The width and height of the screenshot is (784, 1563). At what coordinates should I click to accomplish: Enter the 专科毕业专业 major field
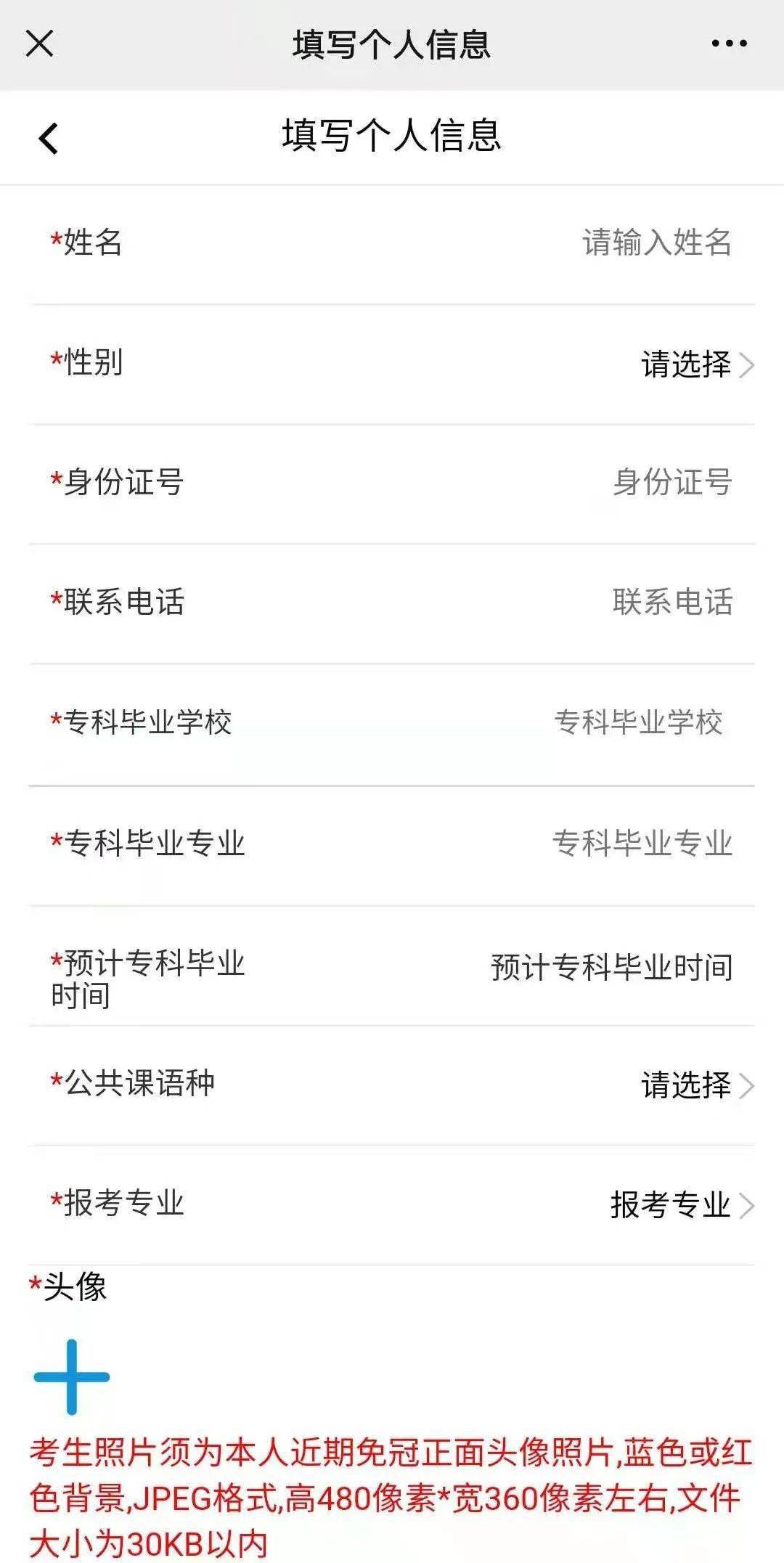pos(642,843)
